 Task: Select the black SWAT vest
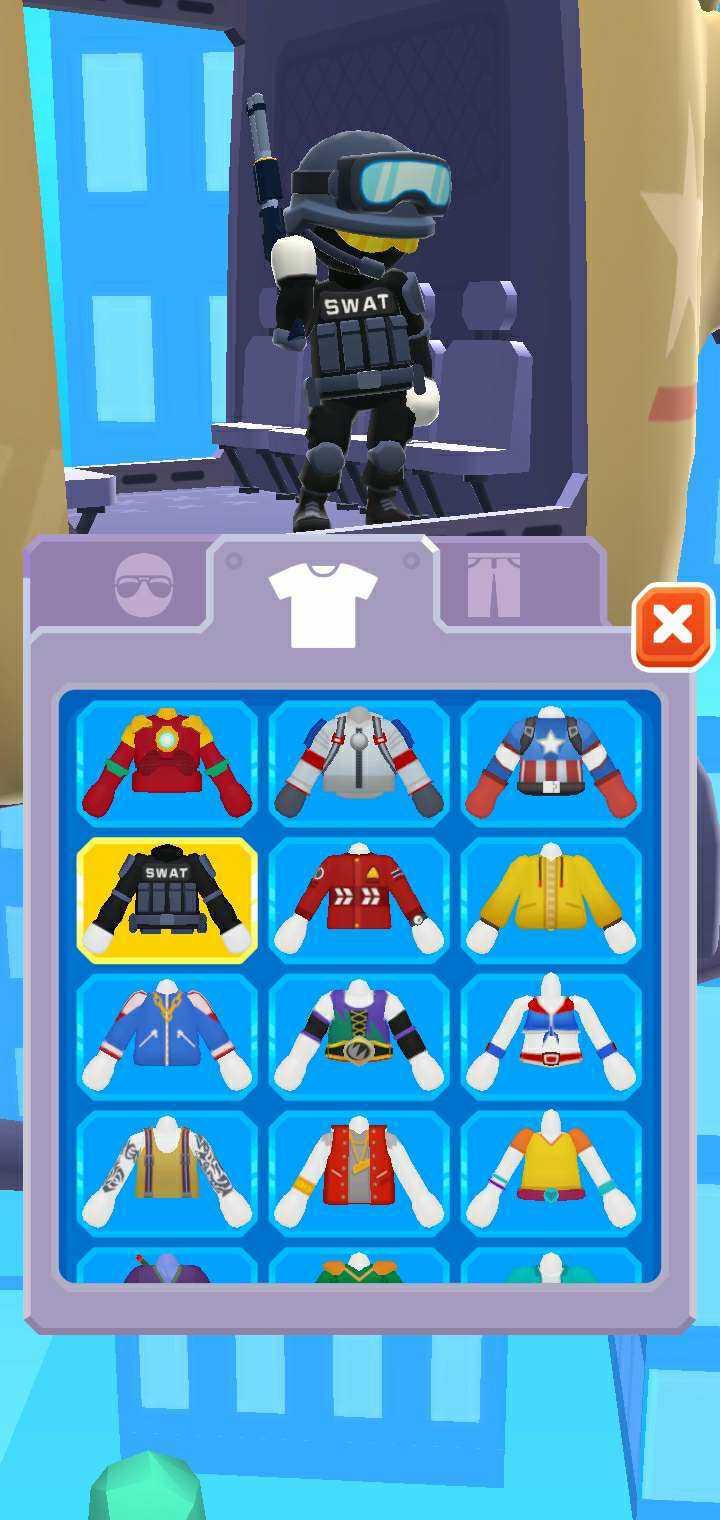click(167, 901)
